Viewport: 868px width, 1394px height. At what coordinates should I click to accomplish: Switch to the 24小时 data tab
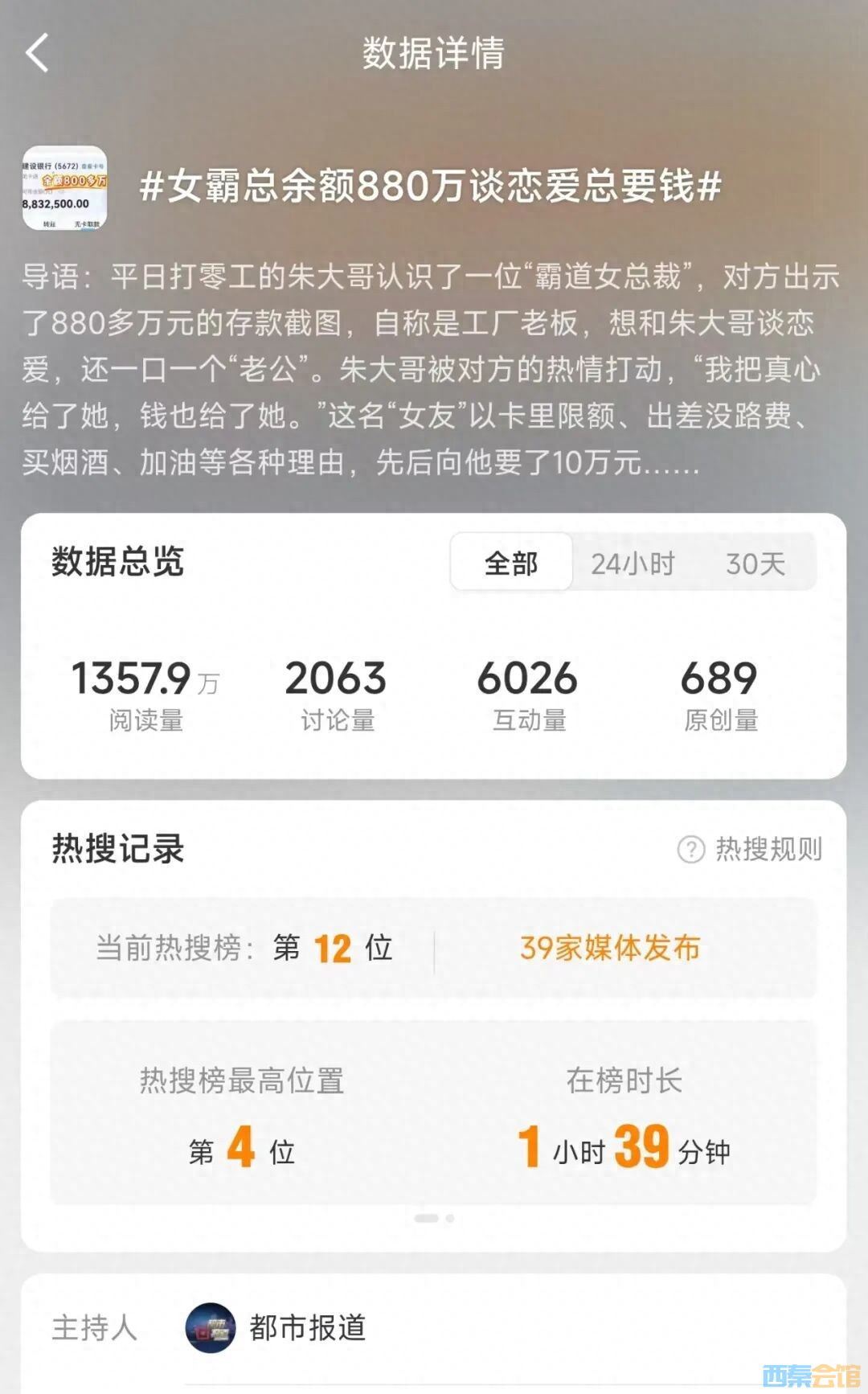(x=633, y=564)
